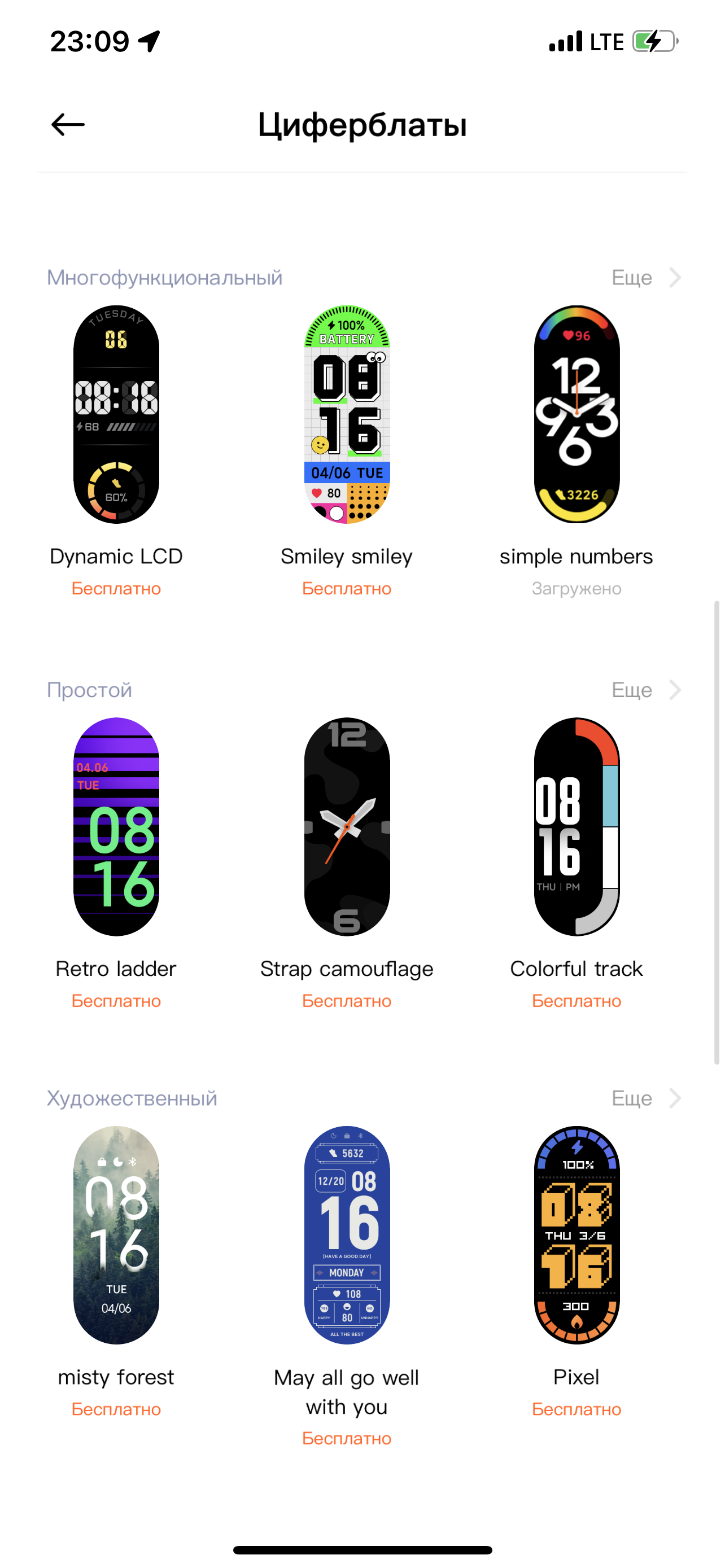Viewport: 725px width, 1568px height.
Task: View the simple numbers watch face
Action: [576, 414]
